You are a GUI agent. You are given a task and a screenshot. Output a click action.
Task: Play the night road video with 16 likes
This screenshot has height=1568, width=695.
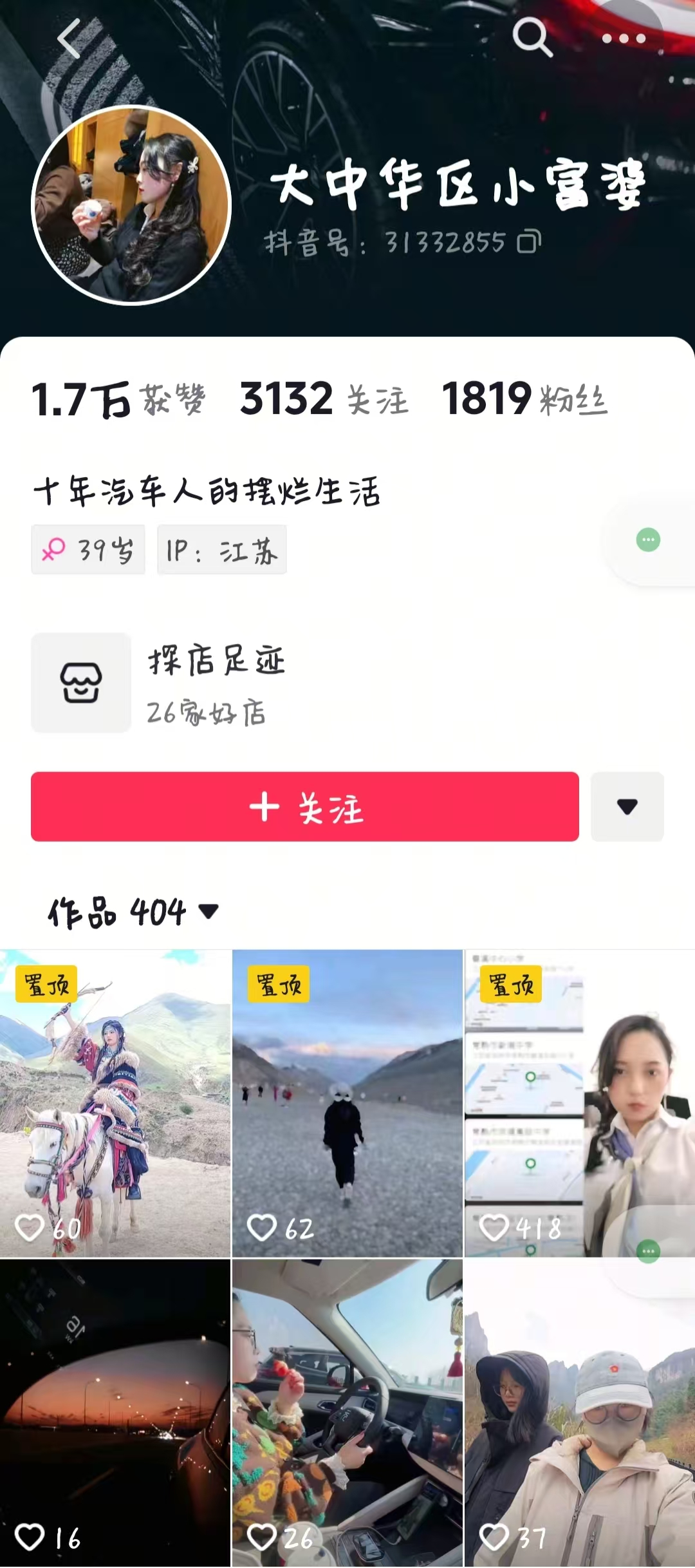(115, 1413)
